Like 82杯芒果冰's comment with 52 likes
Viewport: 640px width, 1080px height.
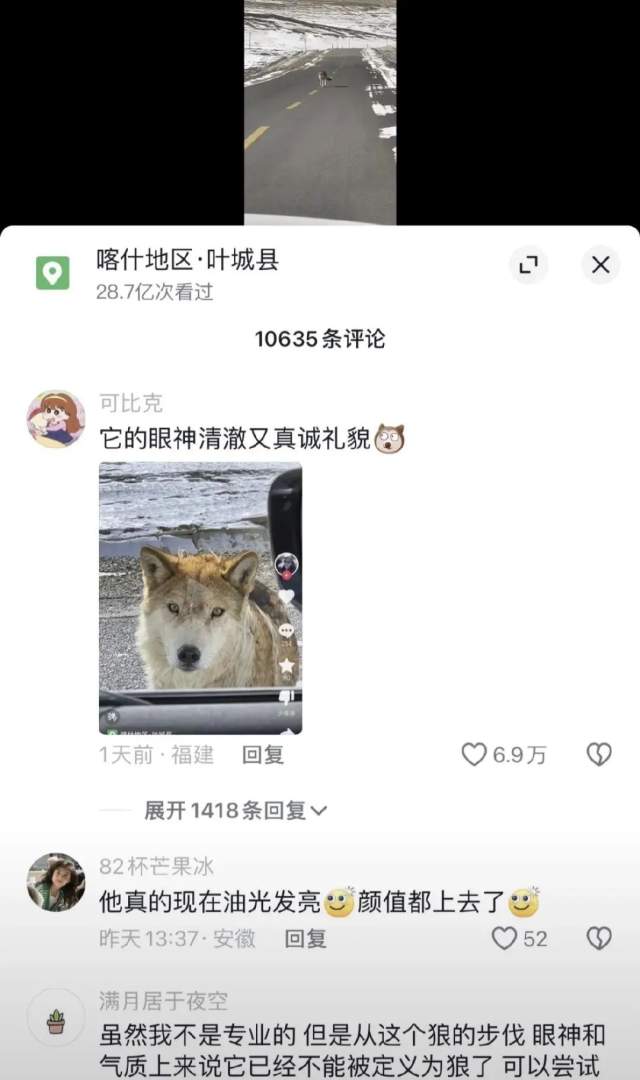505,939
